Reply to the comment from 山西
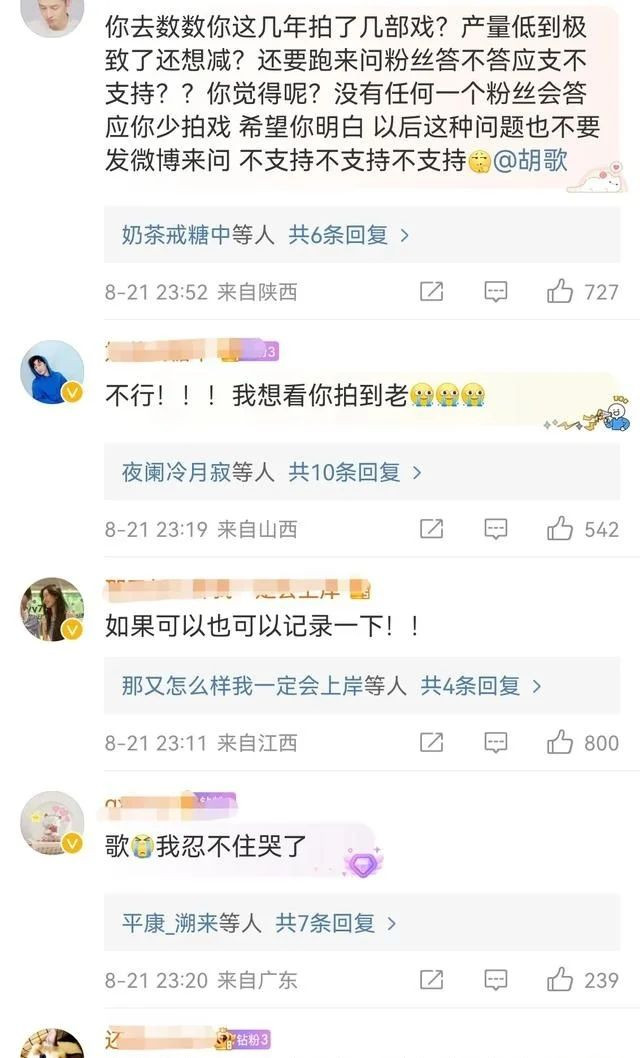 tap(496, 529)
